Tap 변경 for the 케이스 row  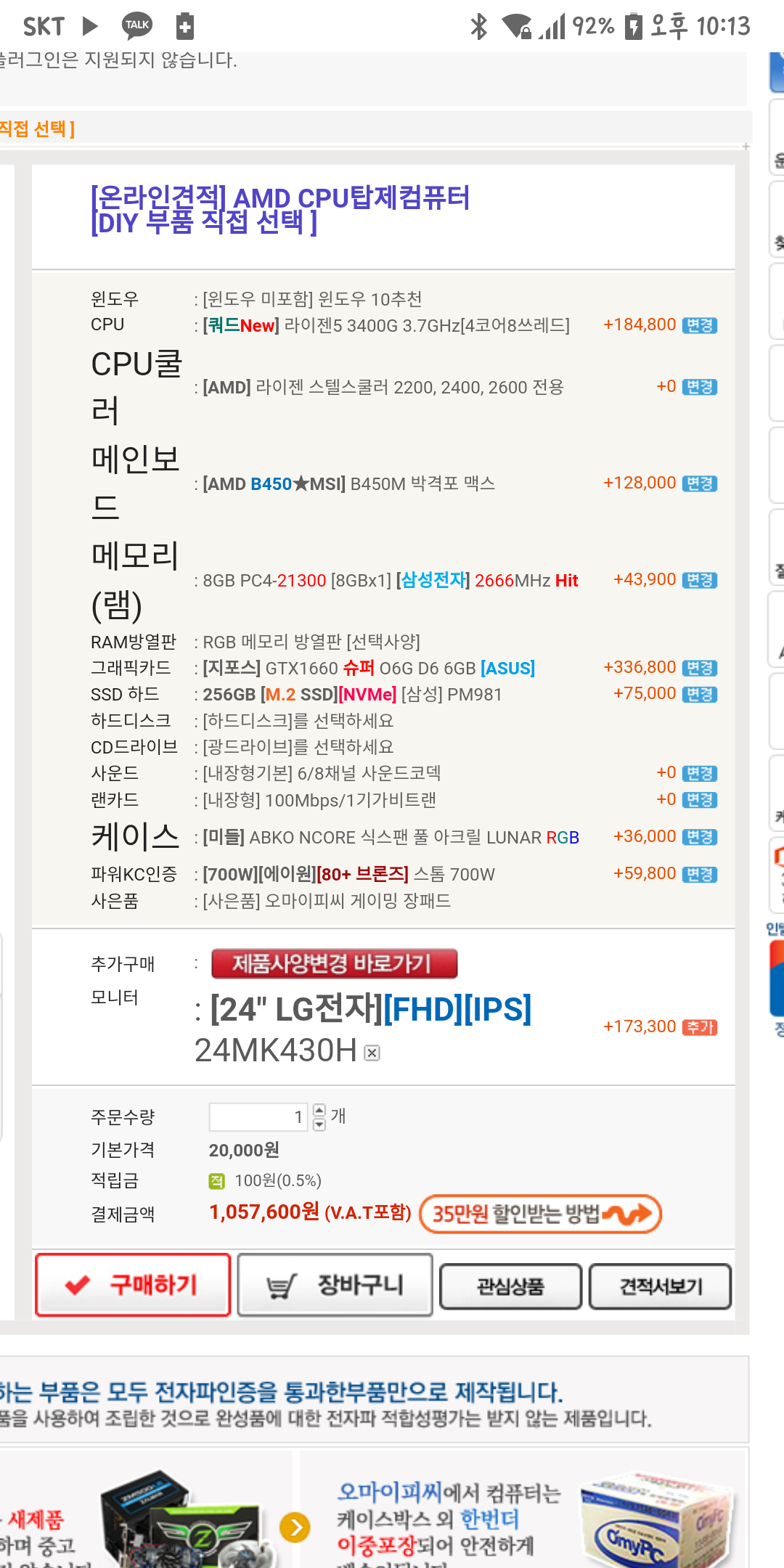(x=700, y=837)
